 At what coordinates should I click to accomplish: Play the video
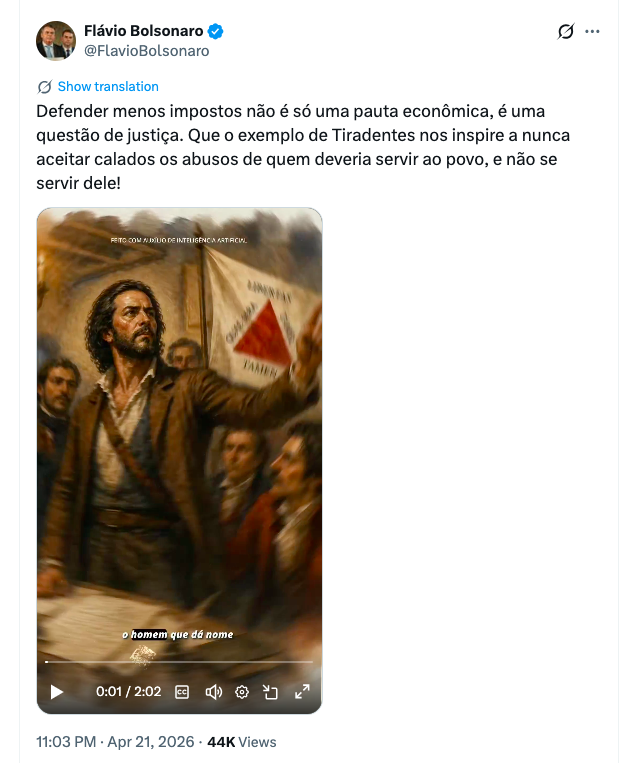tap(57, 691)
